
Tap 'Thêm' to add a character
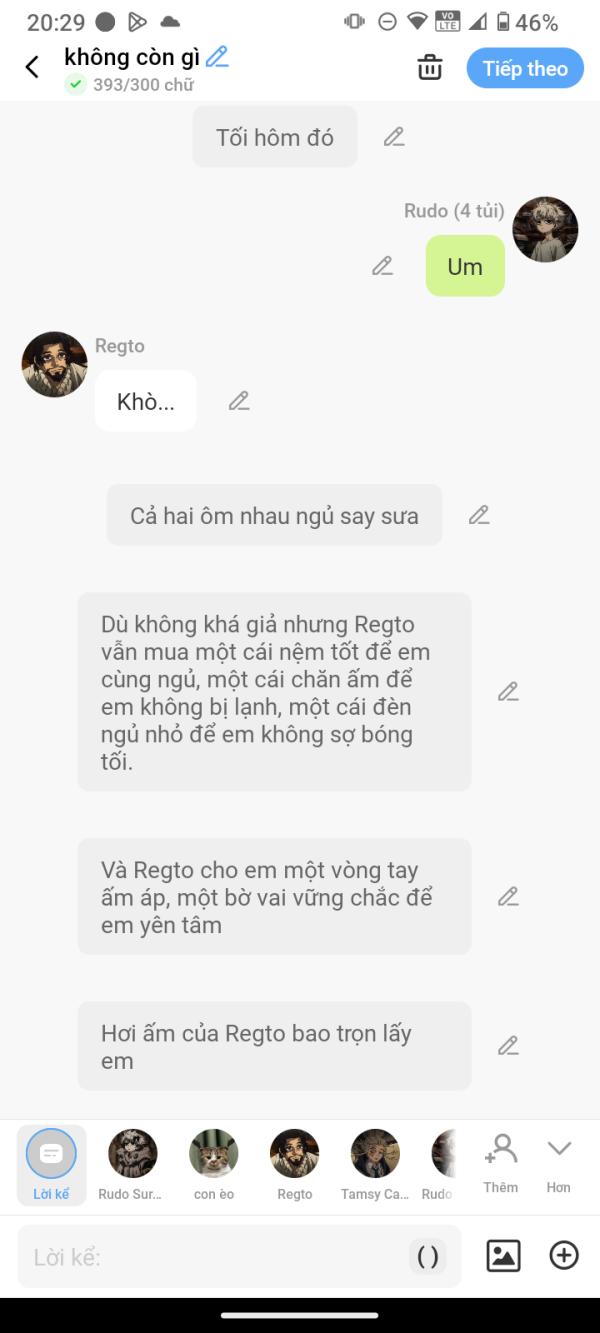pyautogui.click(x=500, y=1163)
